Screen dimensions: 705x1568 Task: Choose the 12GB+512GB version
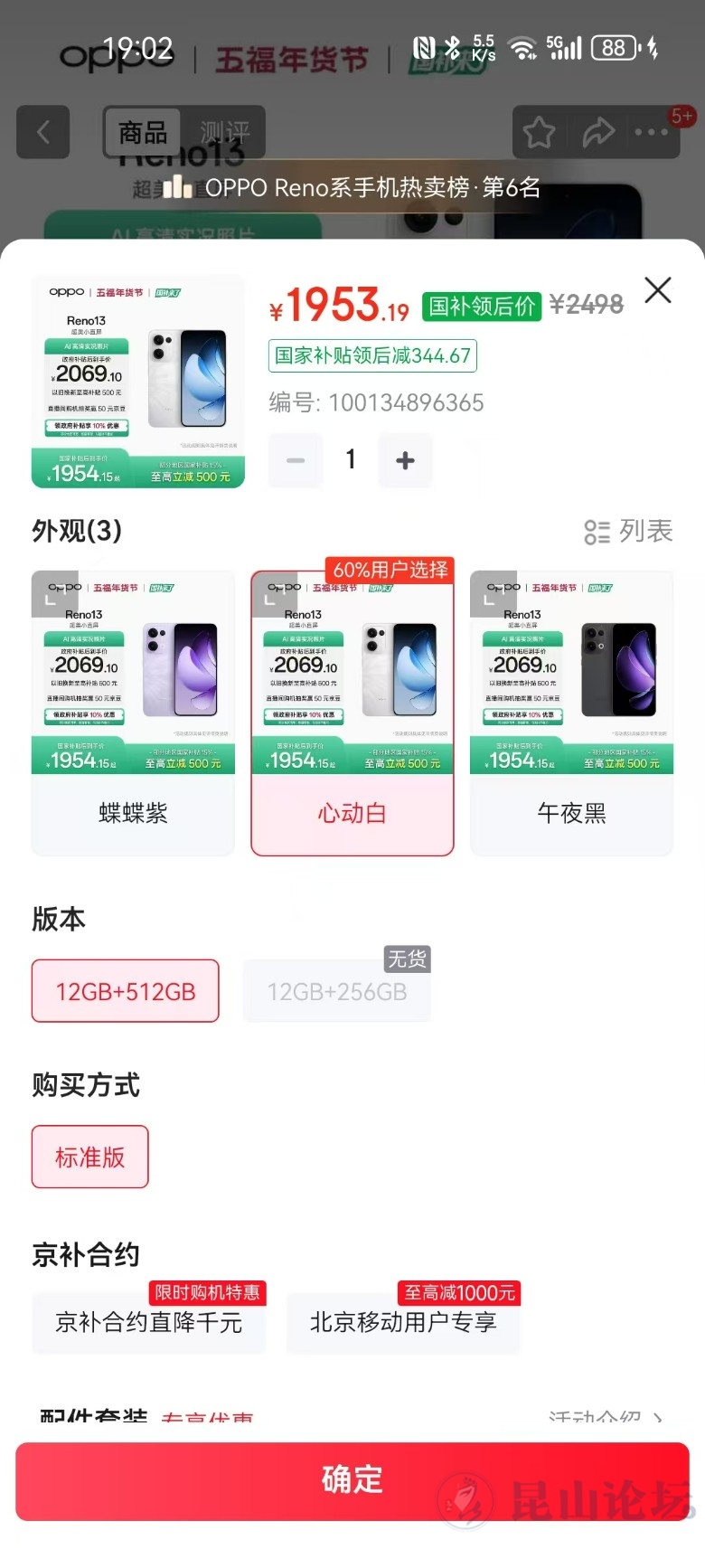(x=126, y=991)
